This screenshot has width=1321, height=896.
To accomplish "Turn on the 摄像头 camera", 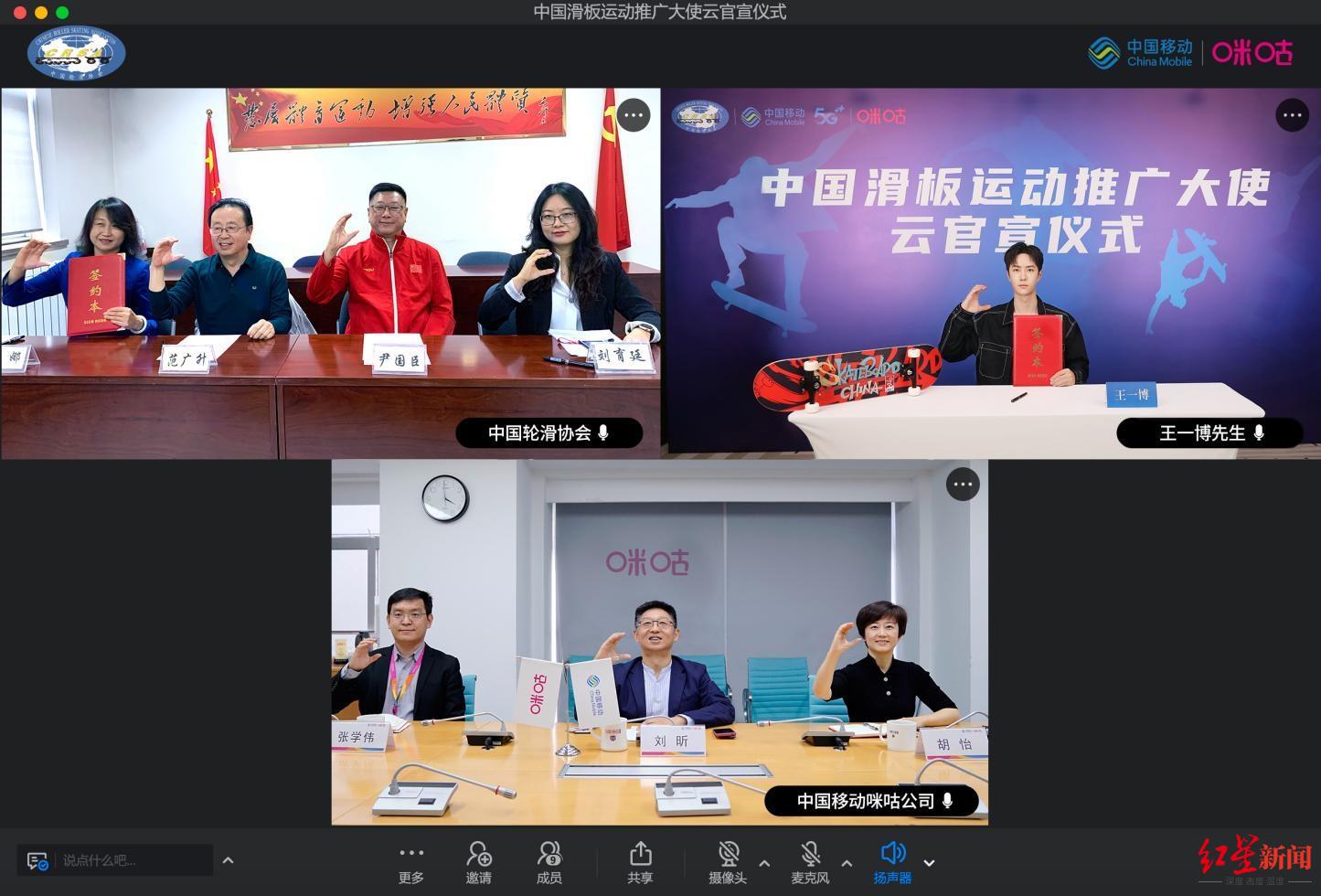I will click(728, 862).
